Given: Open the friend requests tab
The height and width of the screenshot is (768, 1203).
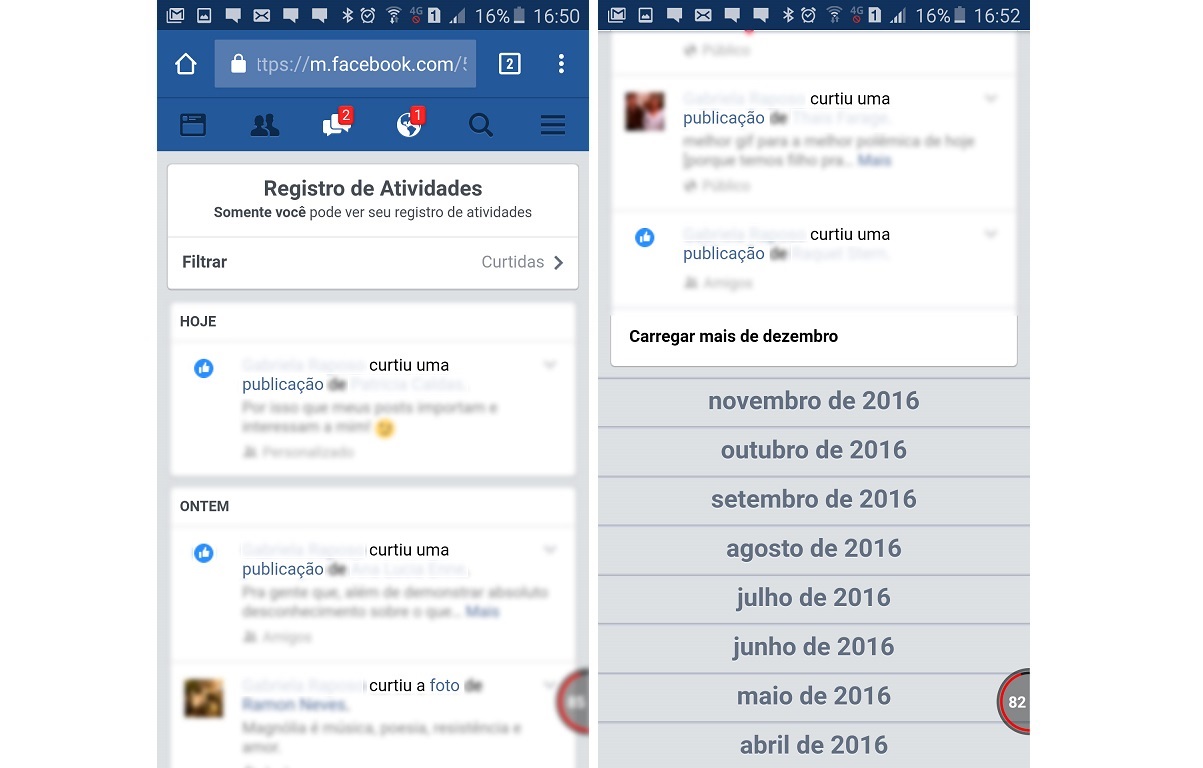Looking at the screenshot, I should coord(265,125).
